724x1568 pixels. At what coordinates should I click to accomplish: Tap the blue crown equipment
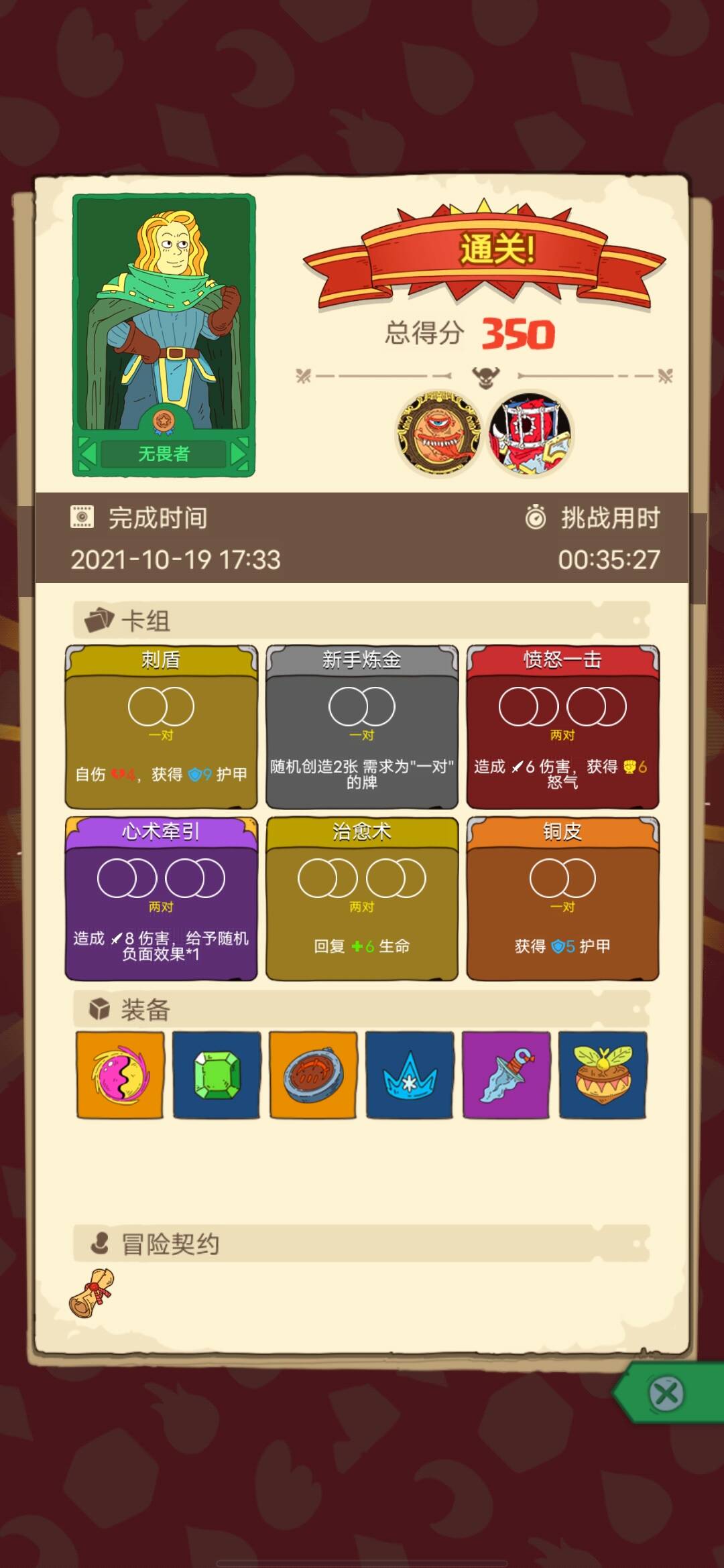click(x=410, y=1075)
